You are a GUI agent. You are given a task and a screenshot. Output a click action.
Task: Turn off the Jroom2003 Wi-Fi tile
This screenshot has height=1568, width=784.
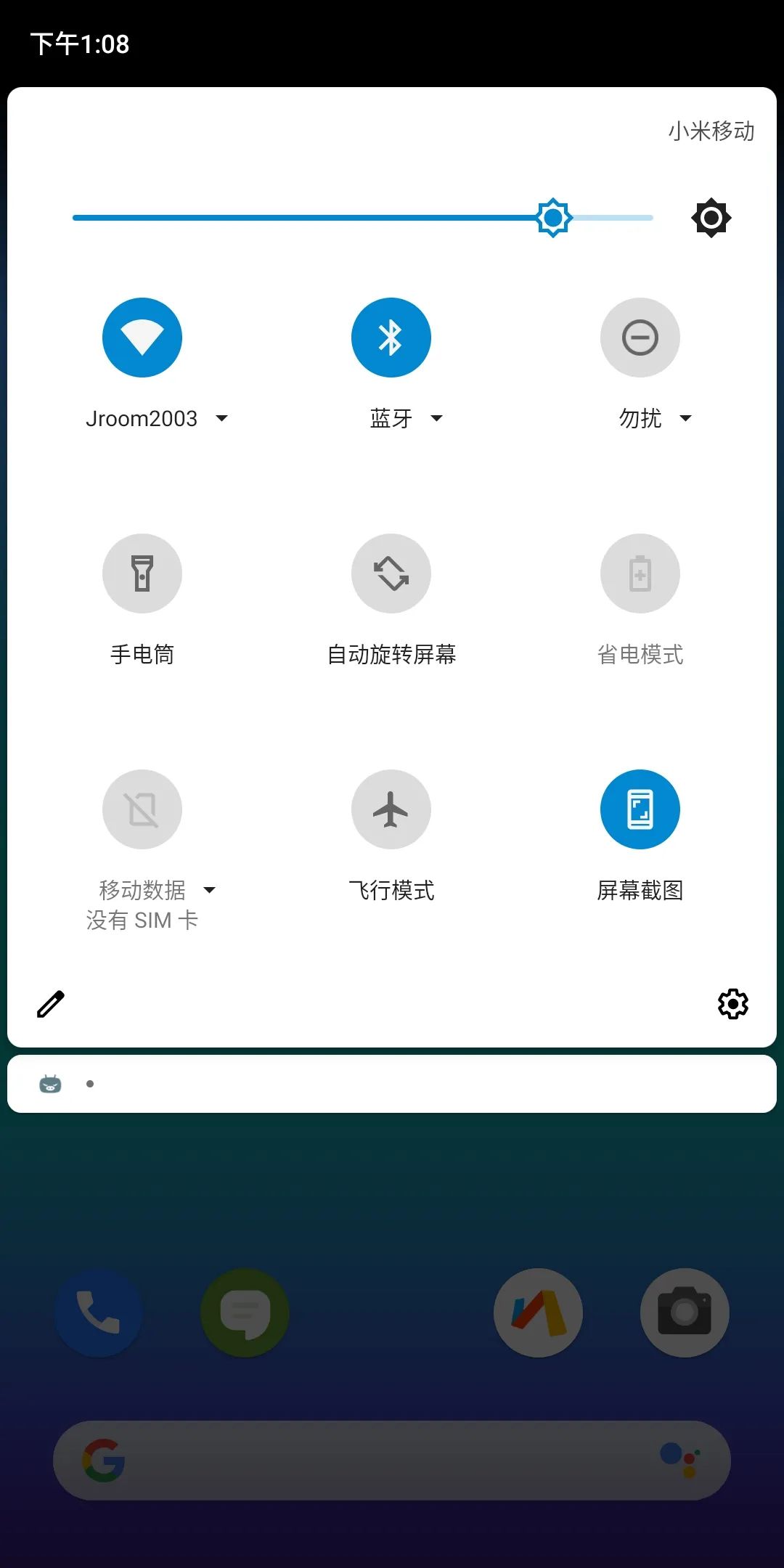click(142, 338)
